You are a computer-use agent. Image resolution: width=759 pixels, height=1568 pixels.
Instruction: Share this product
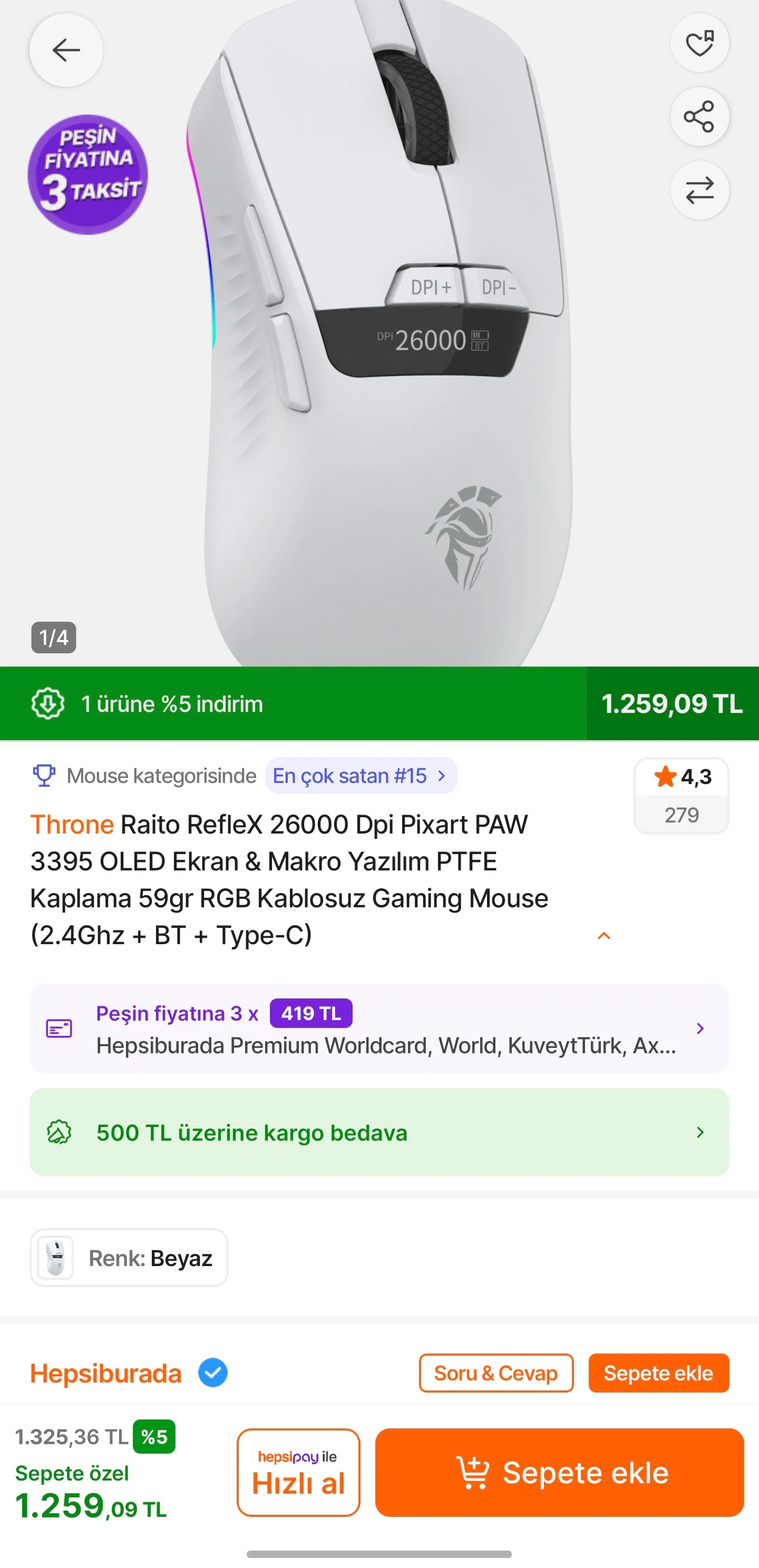699,117
